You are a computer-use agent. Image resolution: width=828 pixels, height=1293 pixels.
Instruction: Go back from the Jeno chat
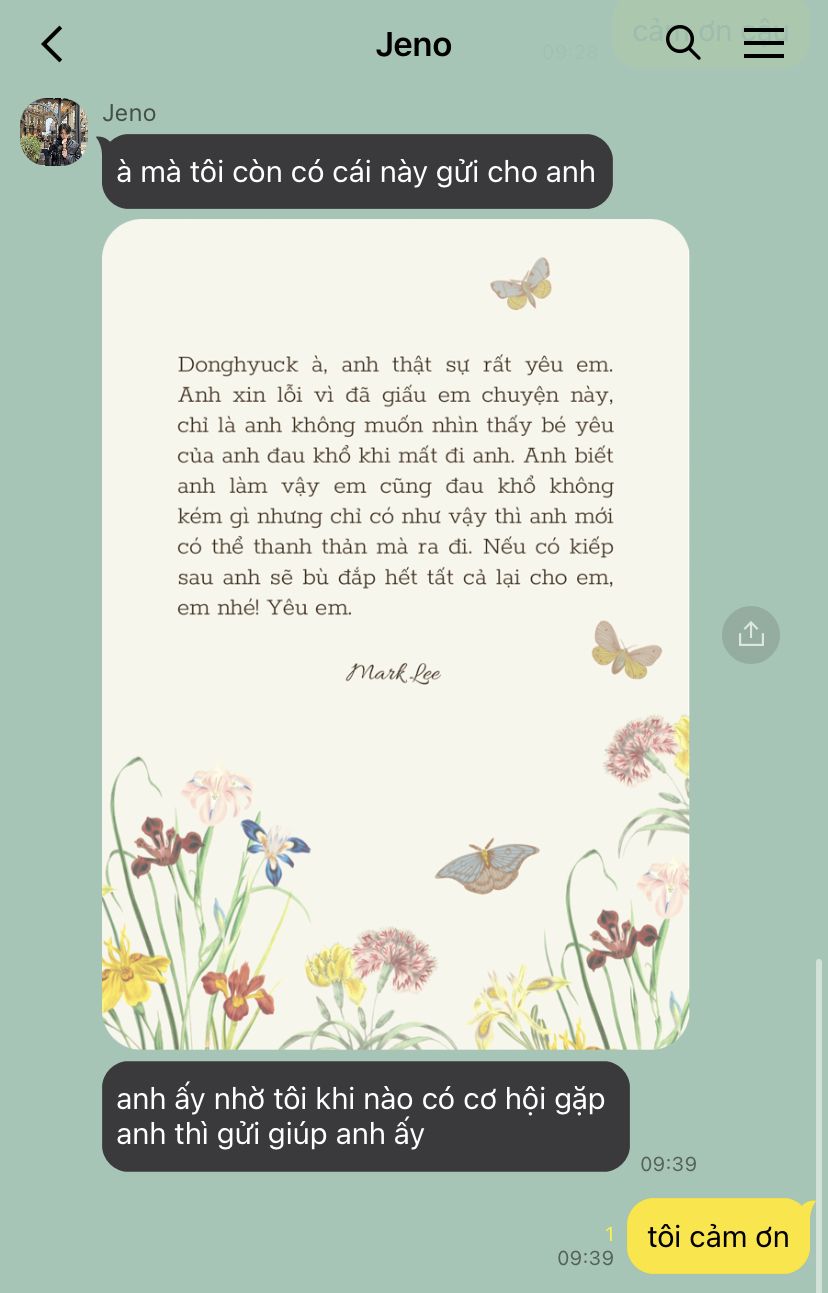52,44
